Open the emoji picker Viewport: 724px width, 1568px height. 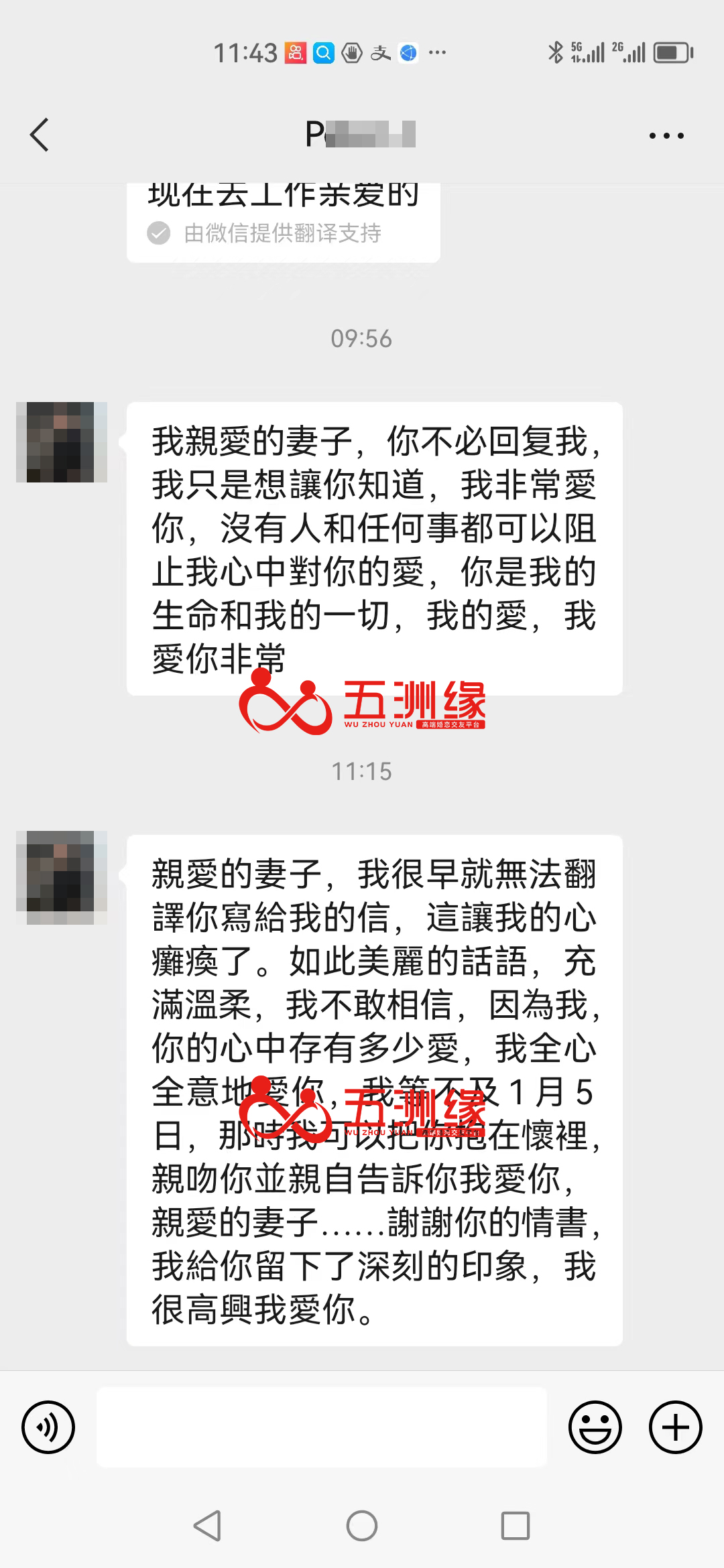[x=595, y=1427]
